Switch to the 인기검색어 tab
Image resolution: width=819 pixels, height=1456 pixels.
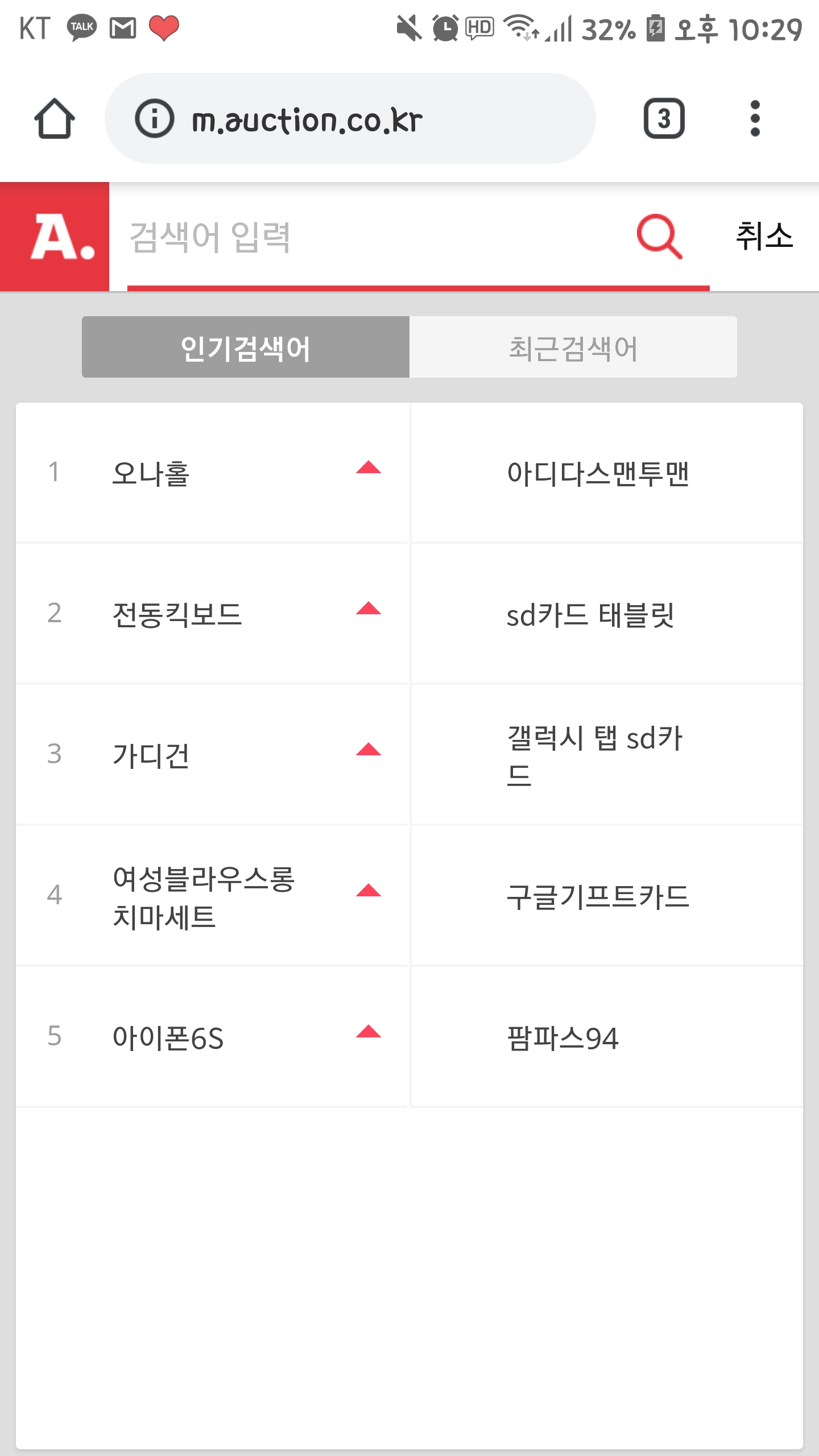[246, 347]
